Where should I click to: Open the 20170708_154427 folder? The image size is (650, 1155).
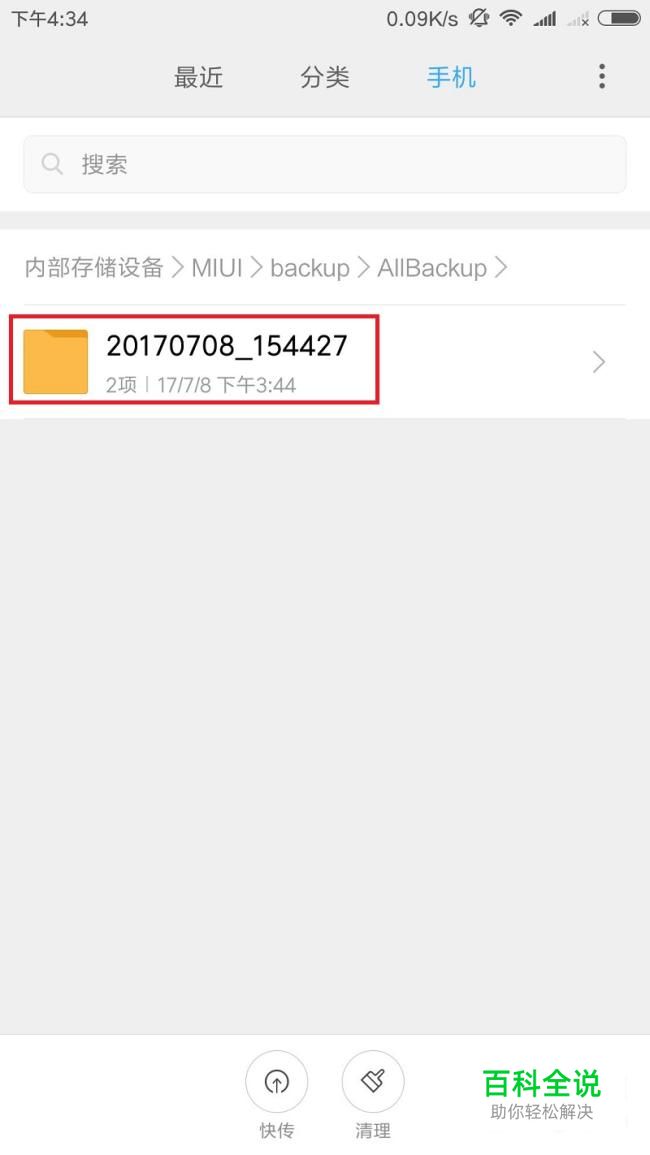tap(325, 361)
